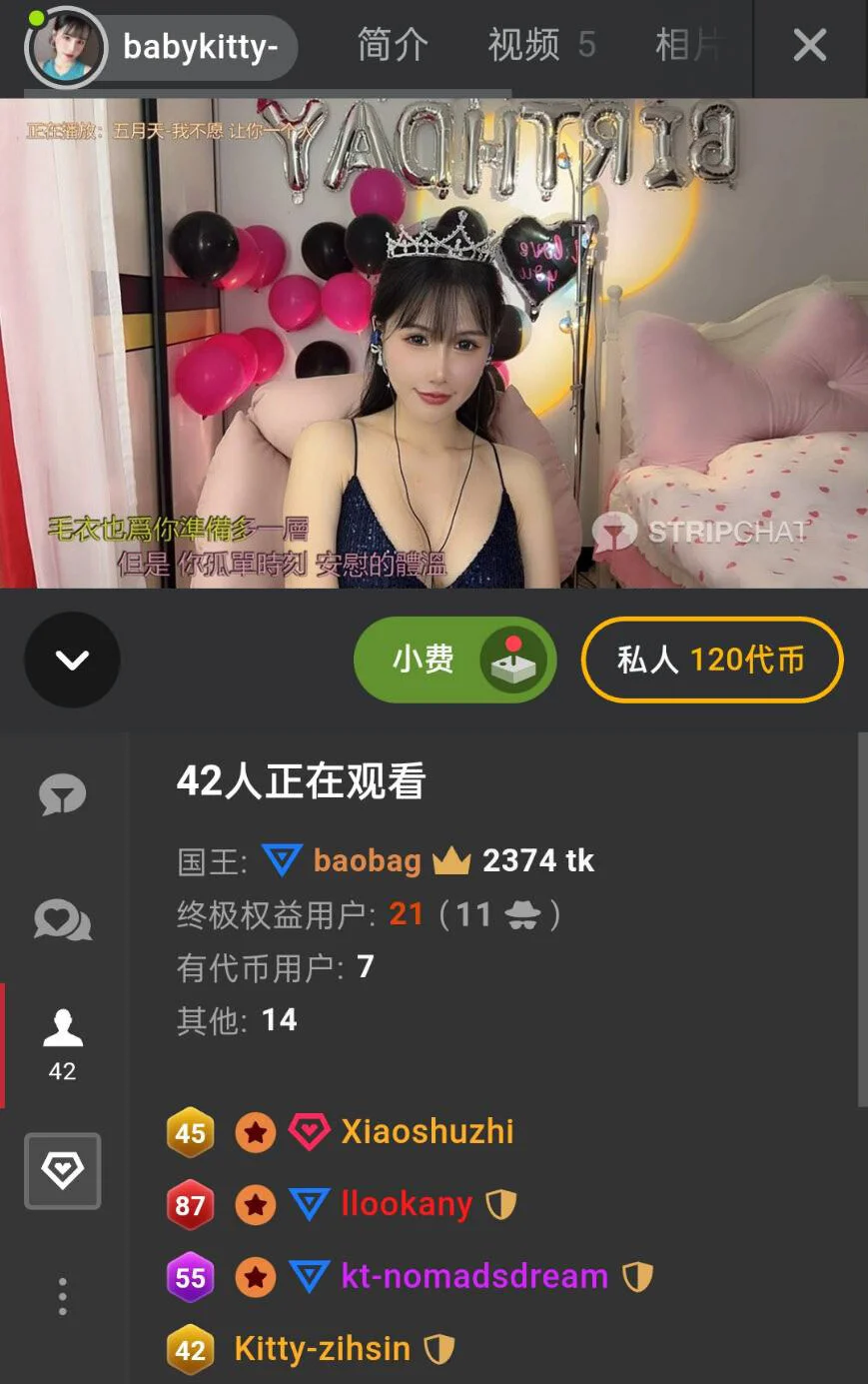Image resolution: width=868 pixels, height=1384 pixels.
Task: Open viewer Kitty-zihsin's profile
Action: point(322,1349)
